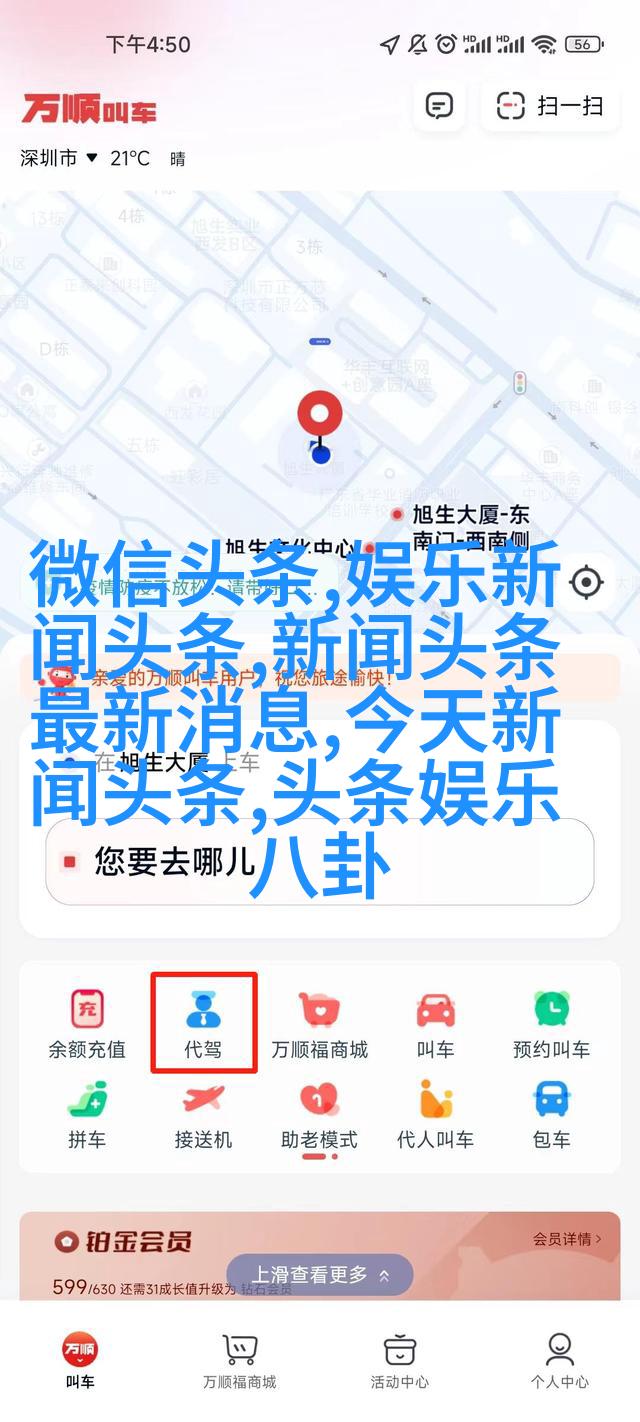
Task: Select the 代驾 designated driver service
Action: pyautogui.click(x=203, y=1023)
